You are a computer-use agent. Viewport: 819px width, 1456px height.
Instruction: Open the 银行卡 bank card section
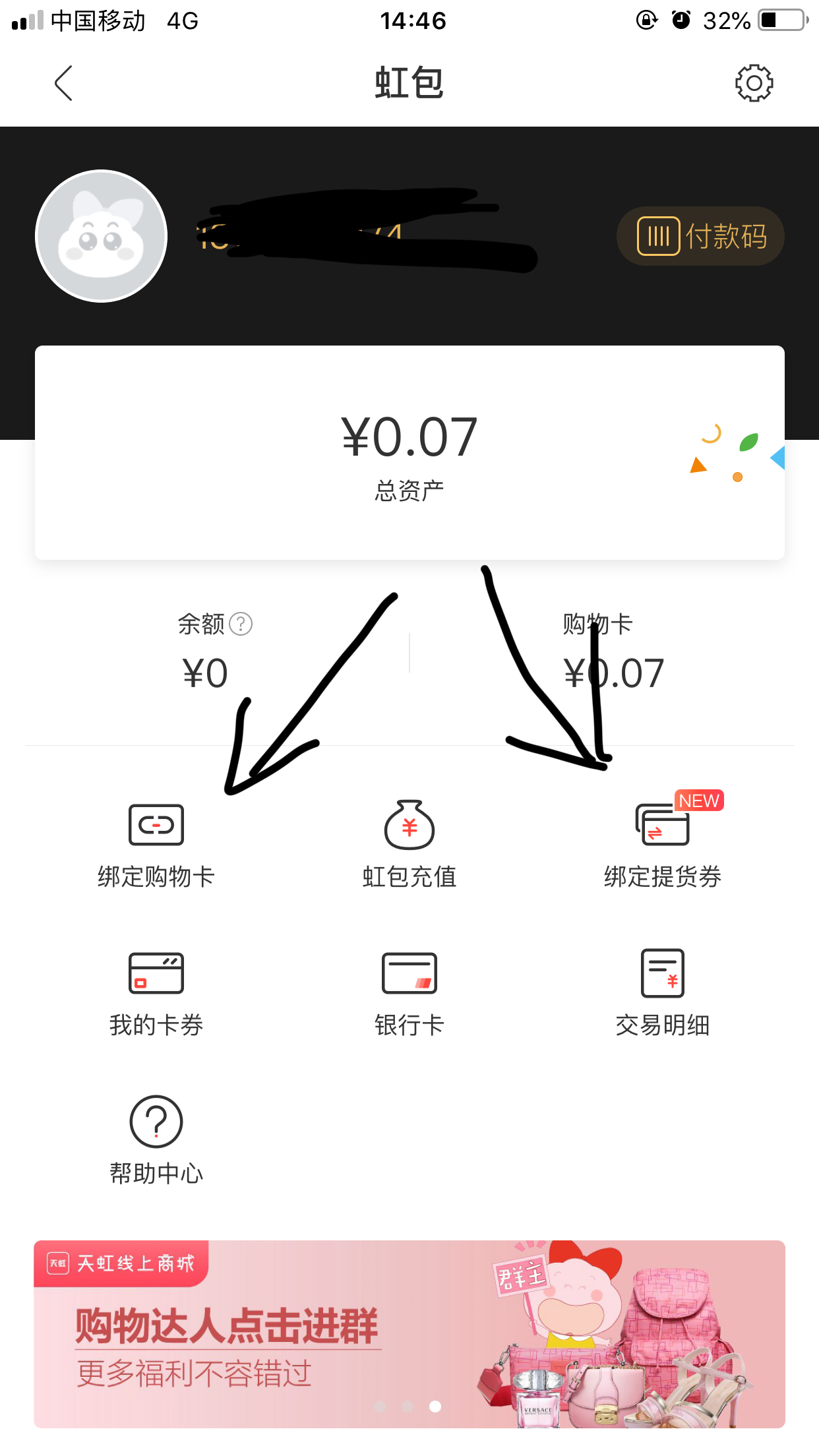point(409,996)
